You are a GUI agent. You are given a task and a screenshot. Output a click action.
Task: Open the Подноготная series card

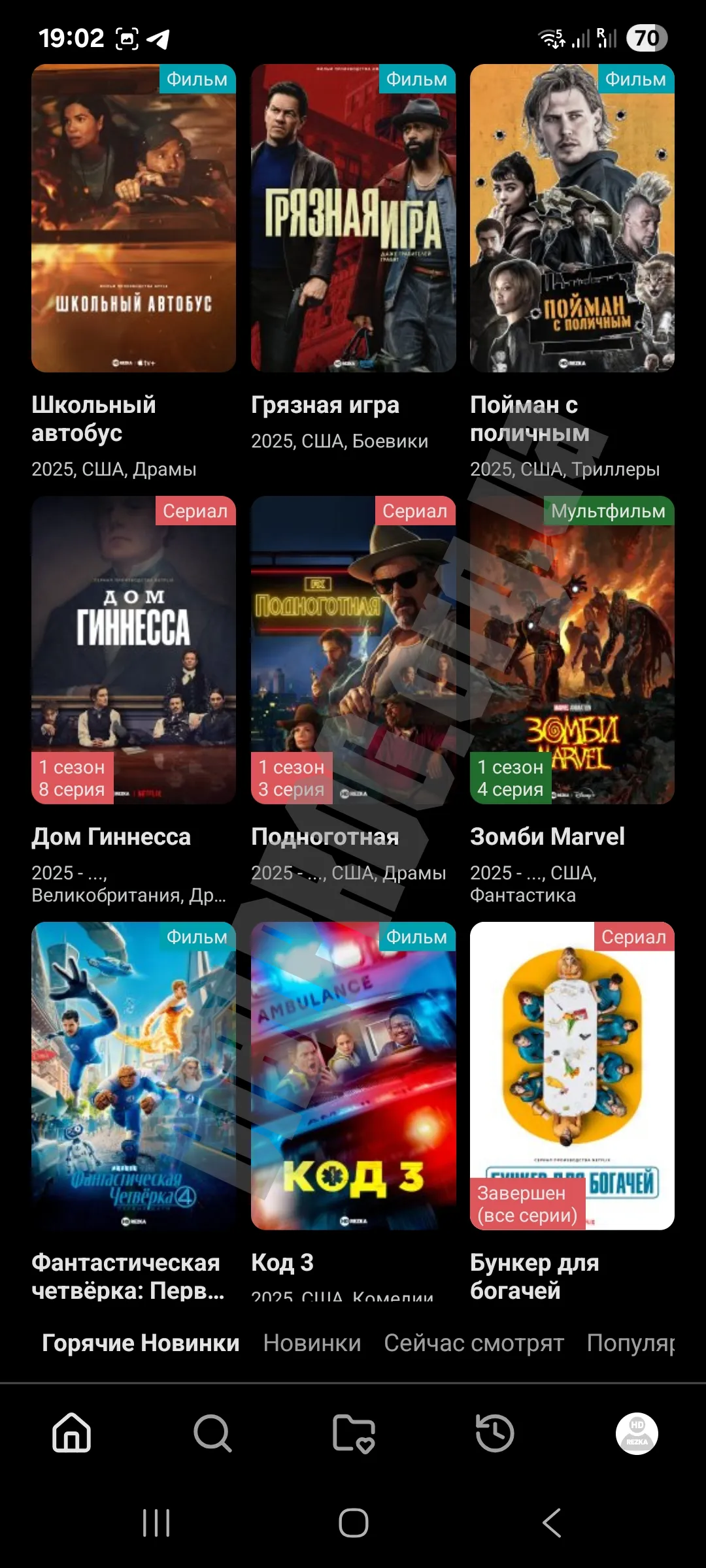(x=353, y=650)
